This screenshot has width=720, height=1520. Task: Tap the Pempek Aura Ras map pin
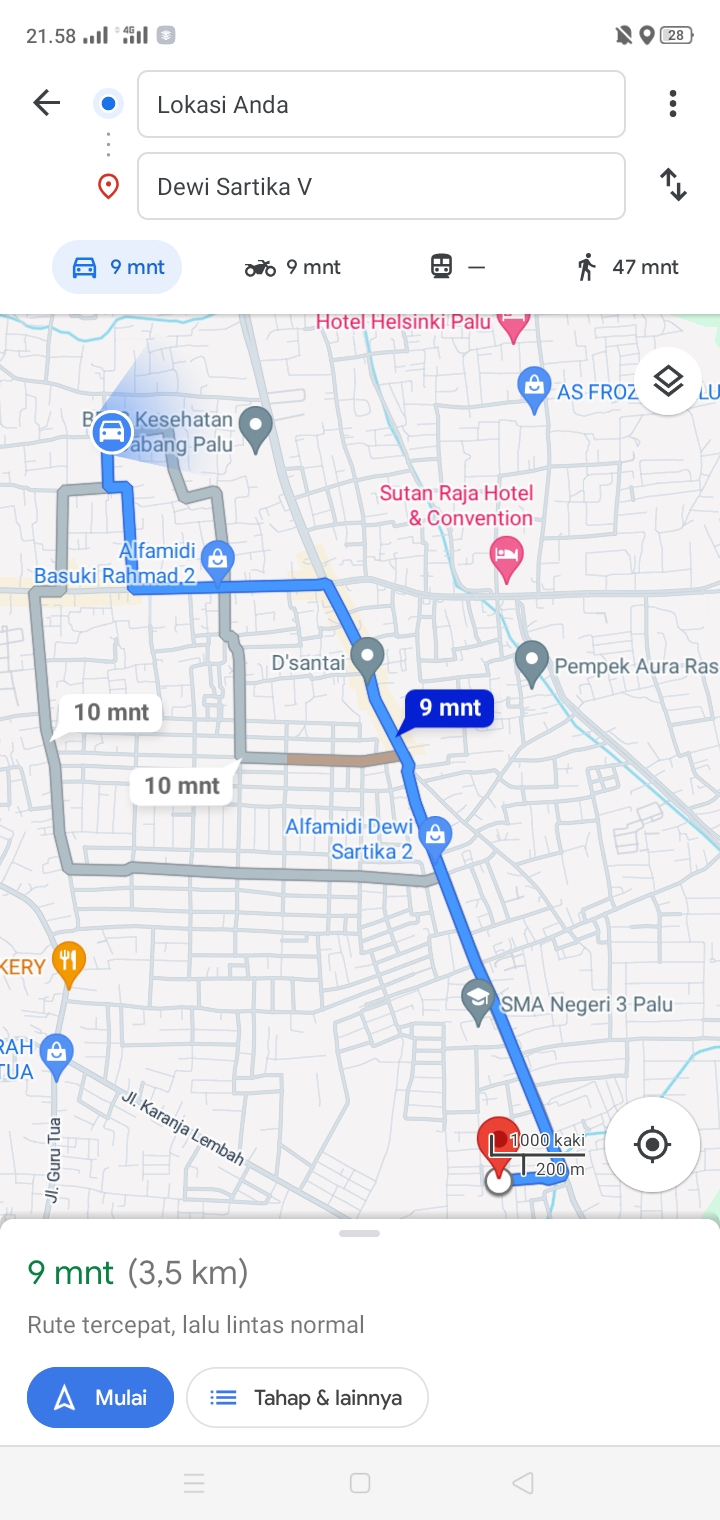[532, 664]
